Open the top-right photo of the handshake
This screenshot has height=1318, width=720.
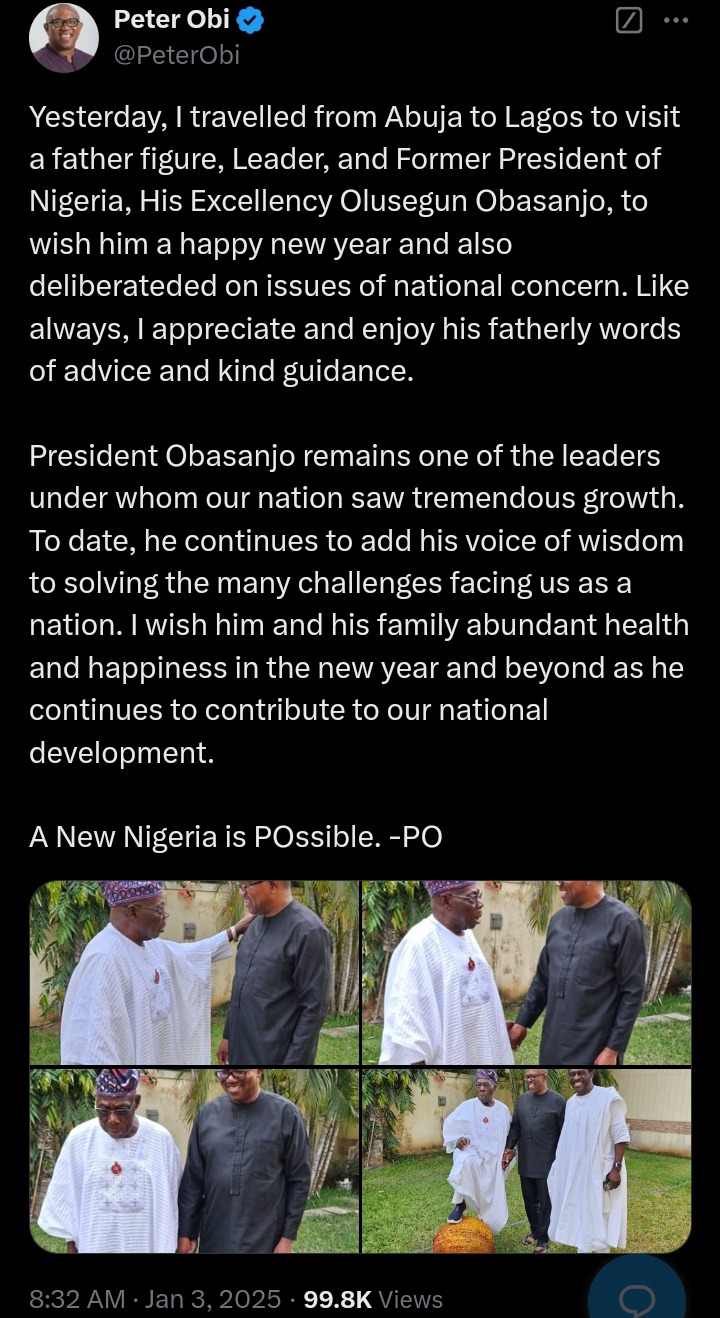click(526, 972)
